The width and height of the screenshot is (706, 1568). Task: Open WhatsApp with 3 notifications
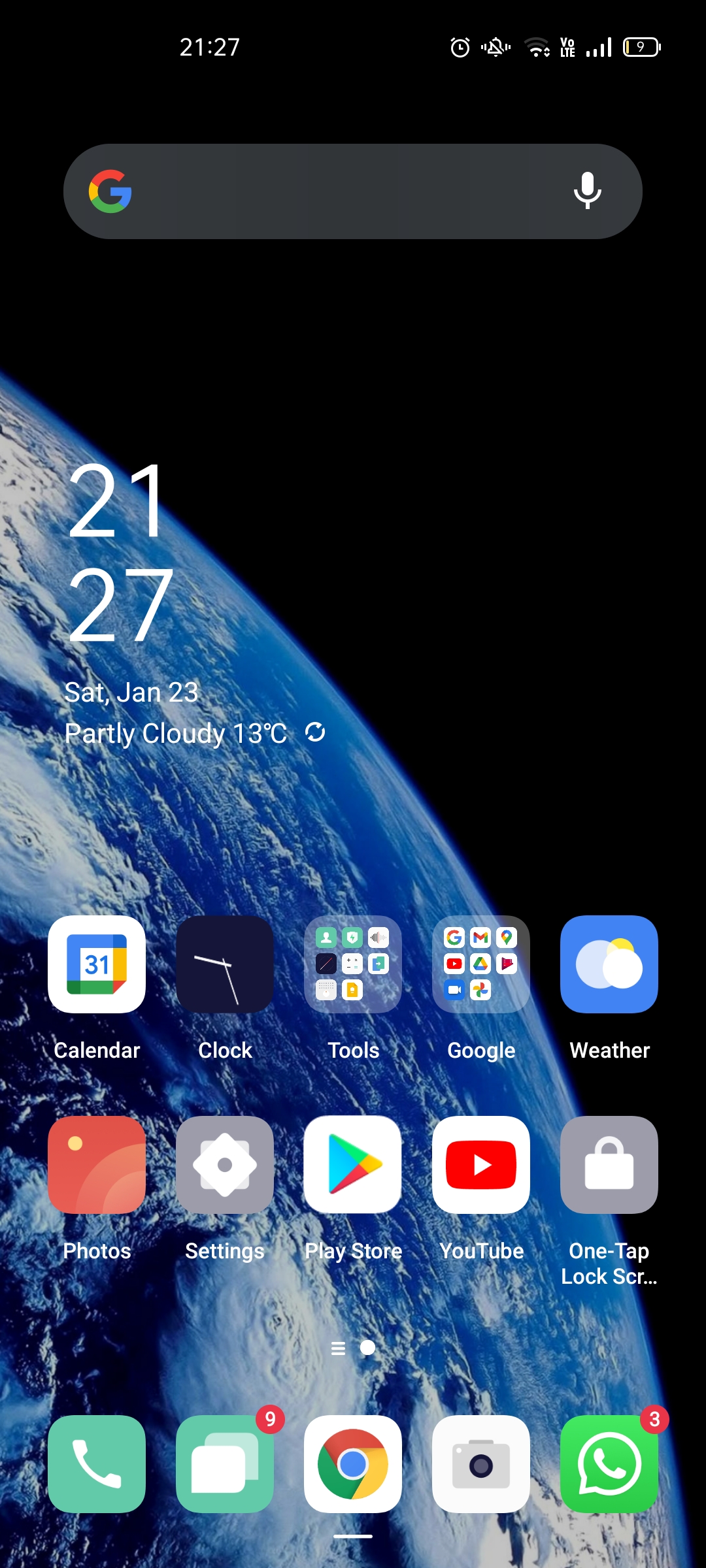pos(609,1464)
